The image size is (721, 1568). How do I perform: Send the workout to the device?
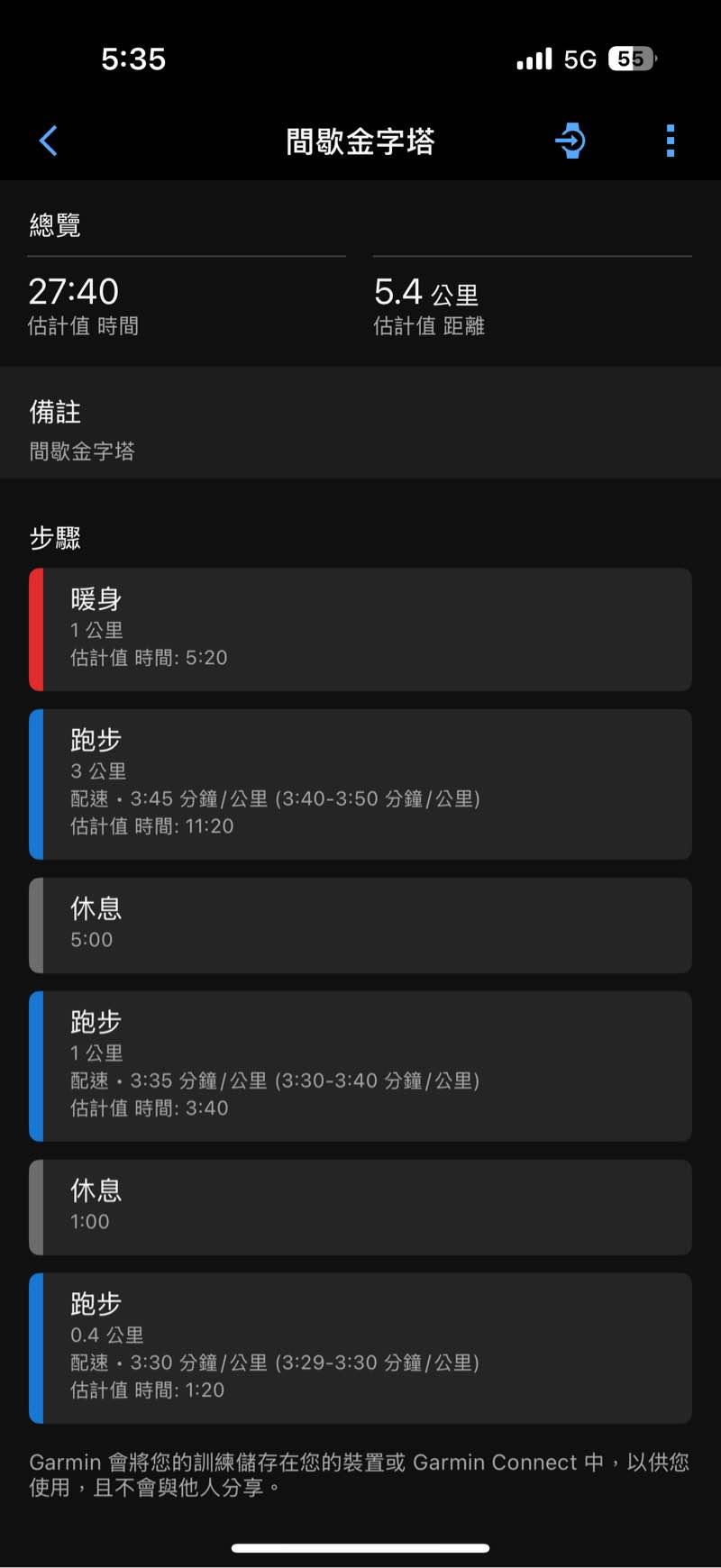tap(570, 141)
